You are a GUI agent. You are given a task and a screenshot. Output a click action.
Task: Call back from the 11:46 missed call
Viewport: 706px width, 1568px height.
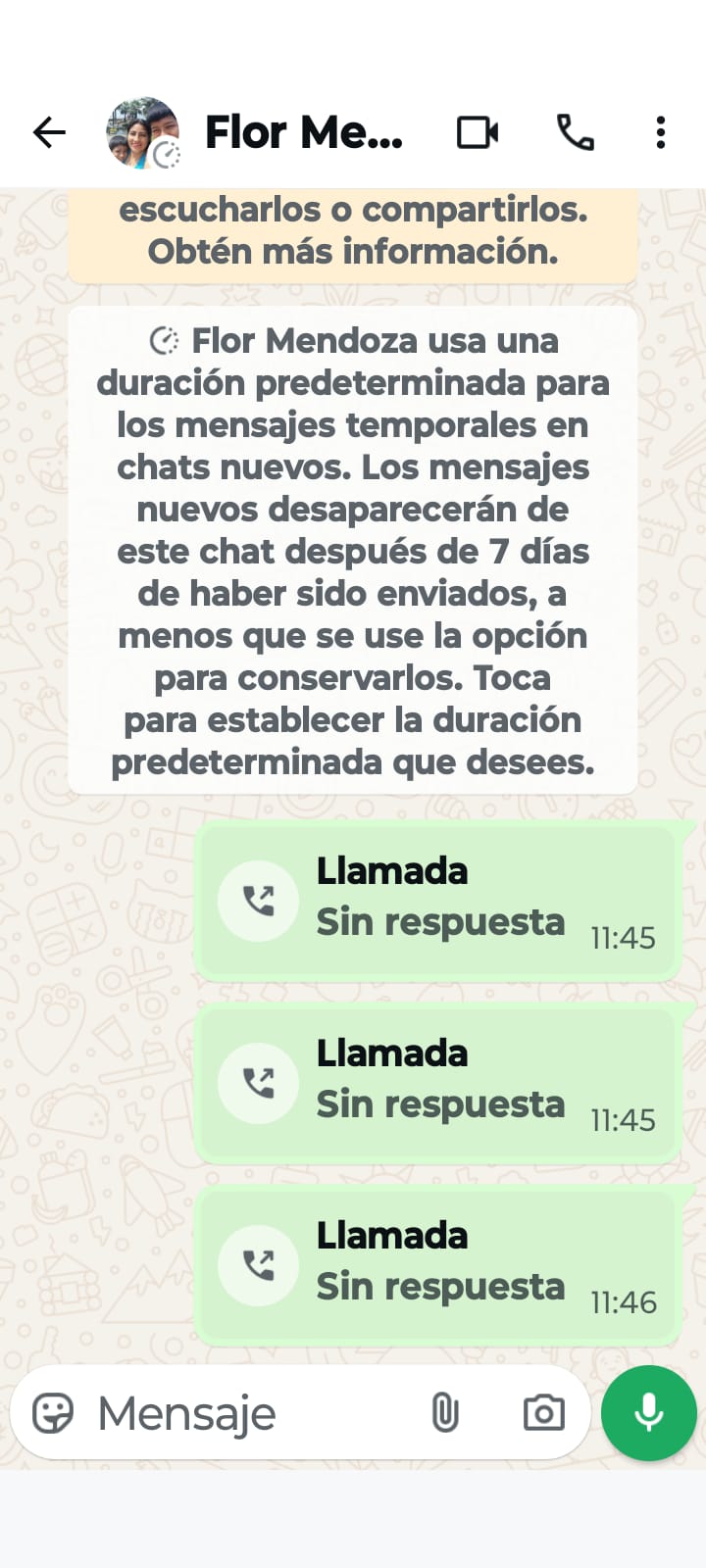click(x=259, y=1265)
